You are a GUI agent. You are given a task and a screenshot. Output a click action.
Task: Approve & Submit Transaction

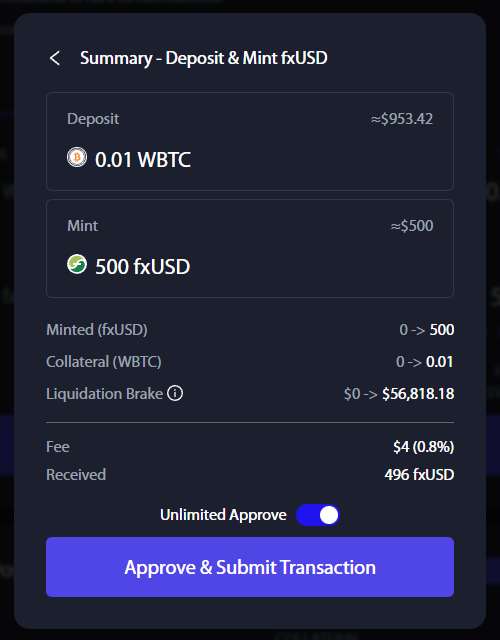coord(250,567)
